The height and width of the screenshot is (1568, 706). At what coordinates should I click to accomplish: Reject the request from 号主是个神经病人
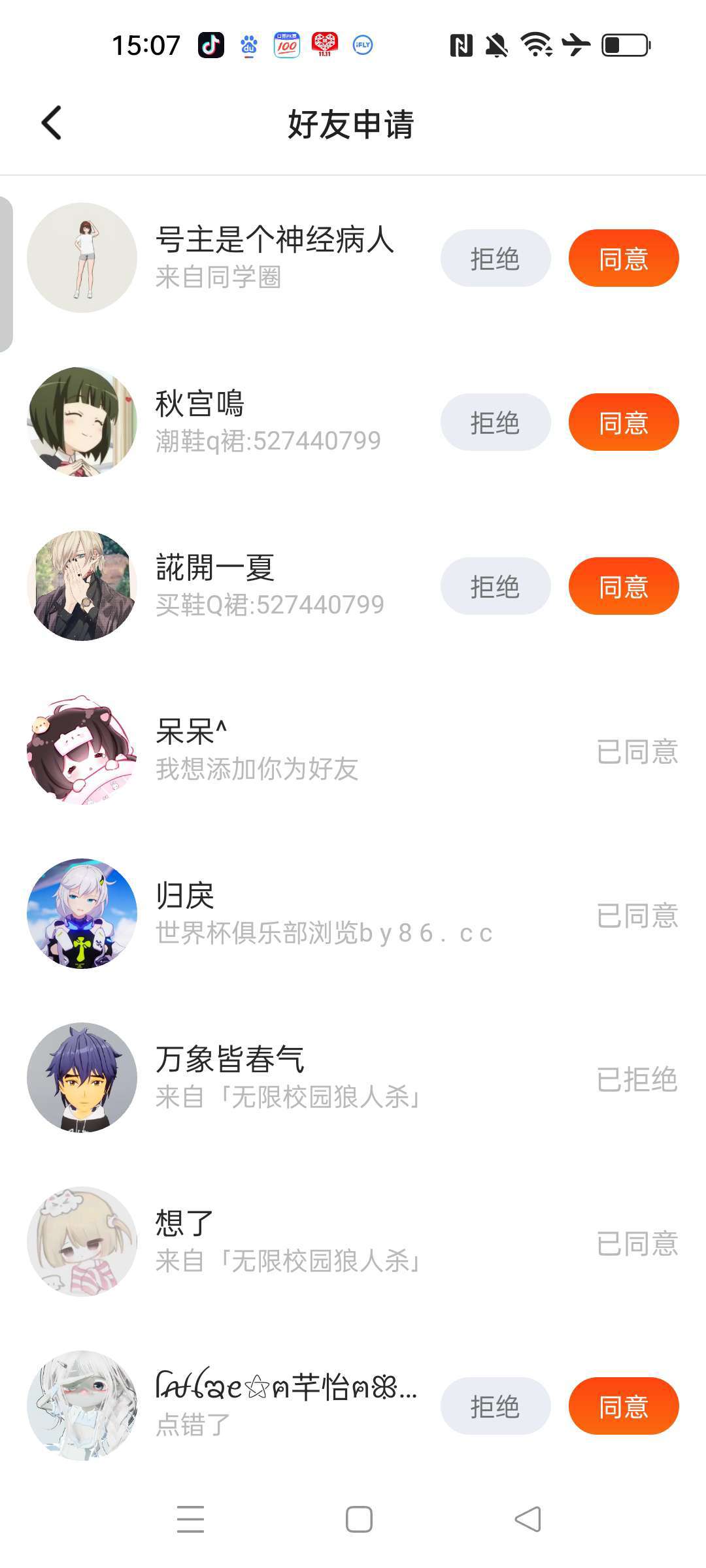[x=495, y=258]
